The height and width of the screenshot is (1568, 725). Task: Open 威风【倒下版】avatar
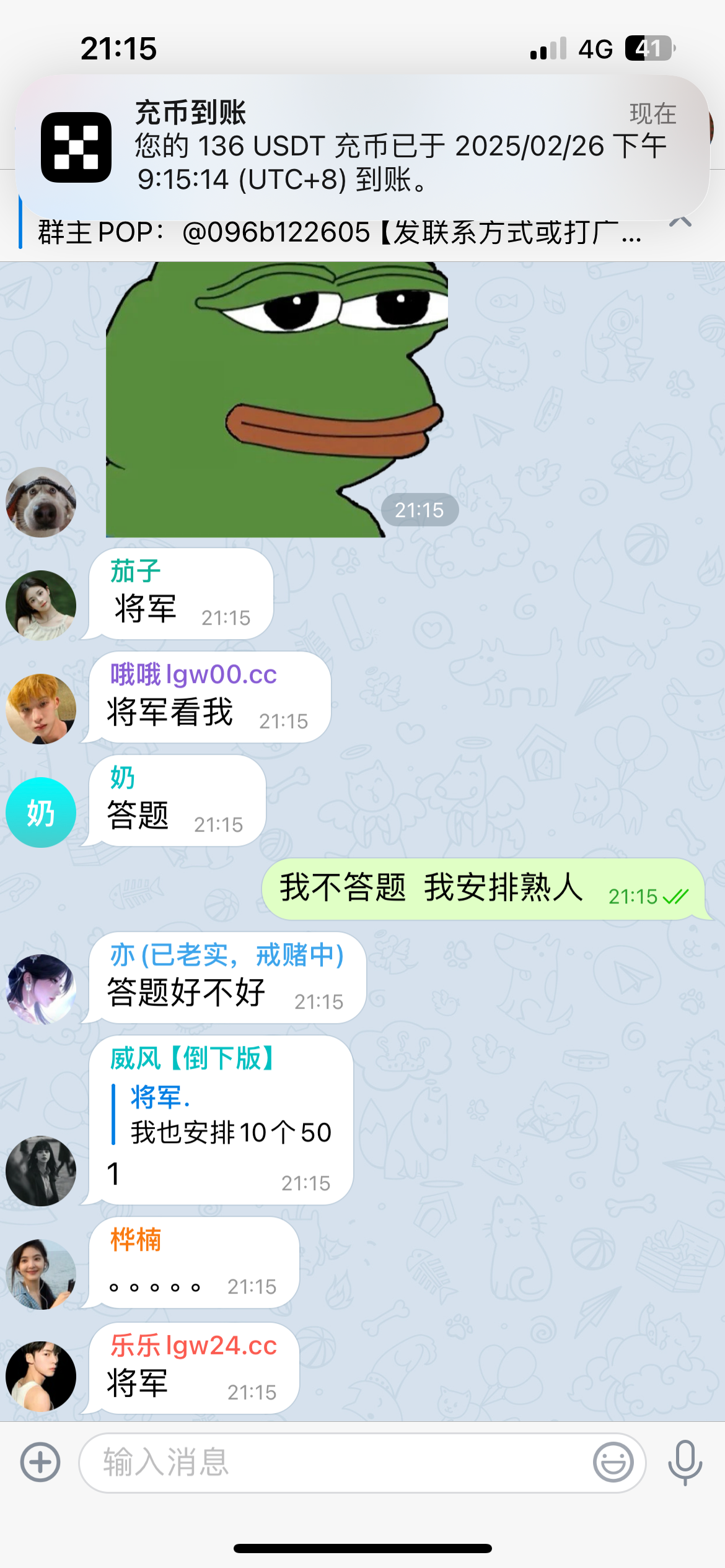41,1170
